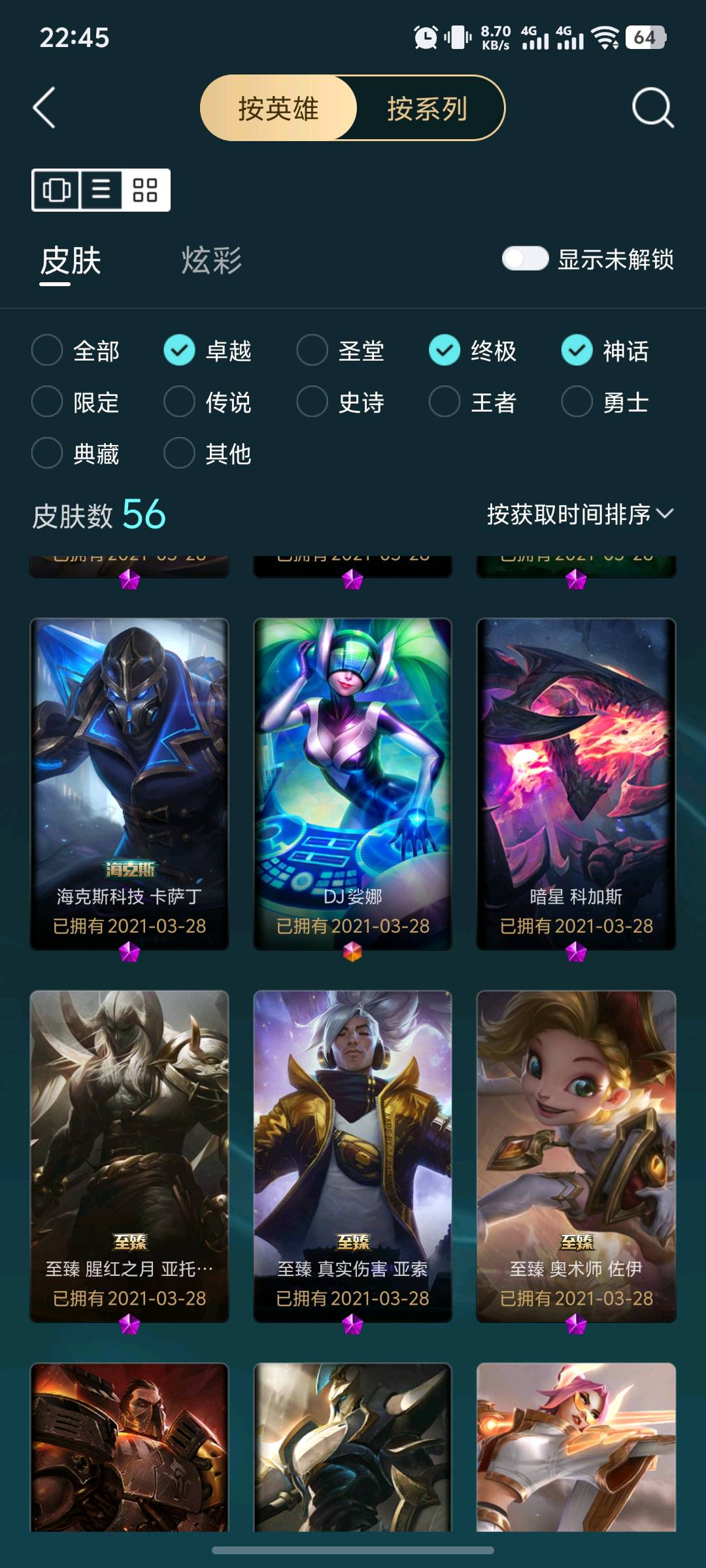Go back with the top-left arrow
Viewport: 706px width, 1568px height.
[x=44, y=108]
